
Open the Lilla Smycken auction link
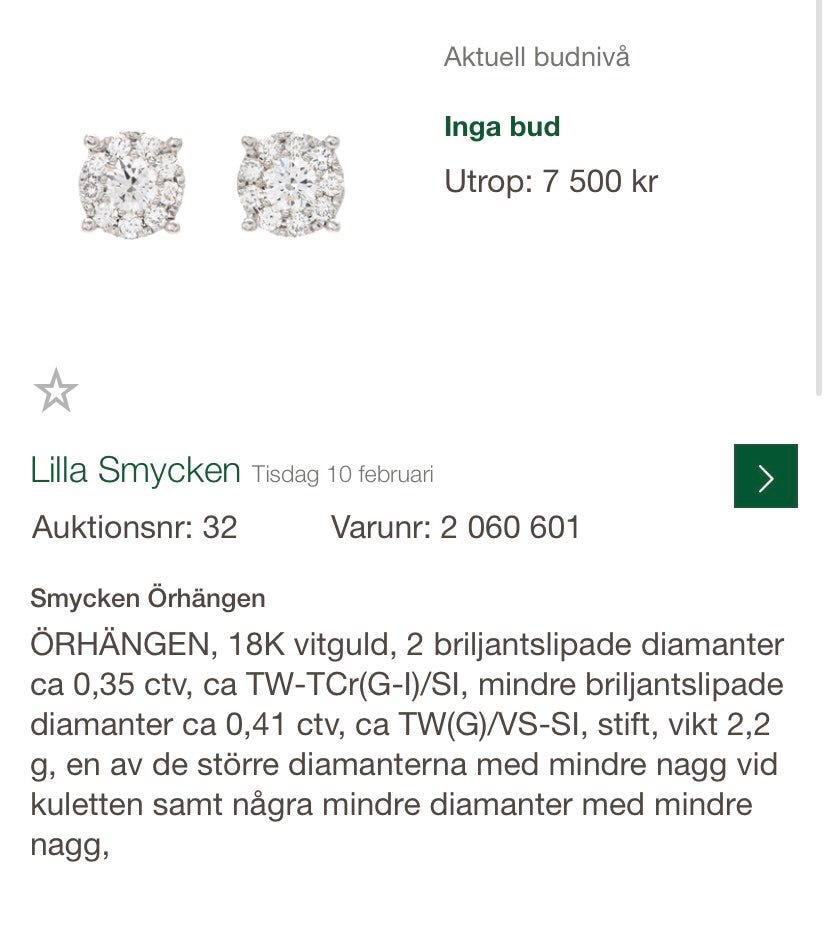coord(135,470)
